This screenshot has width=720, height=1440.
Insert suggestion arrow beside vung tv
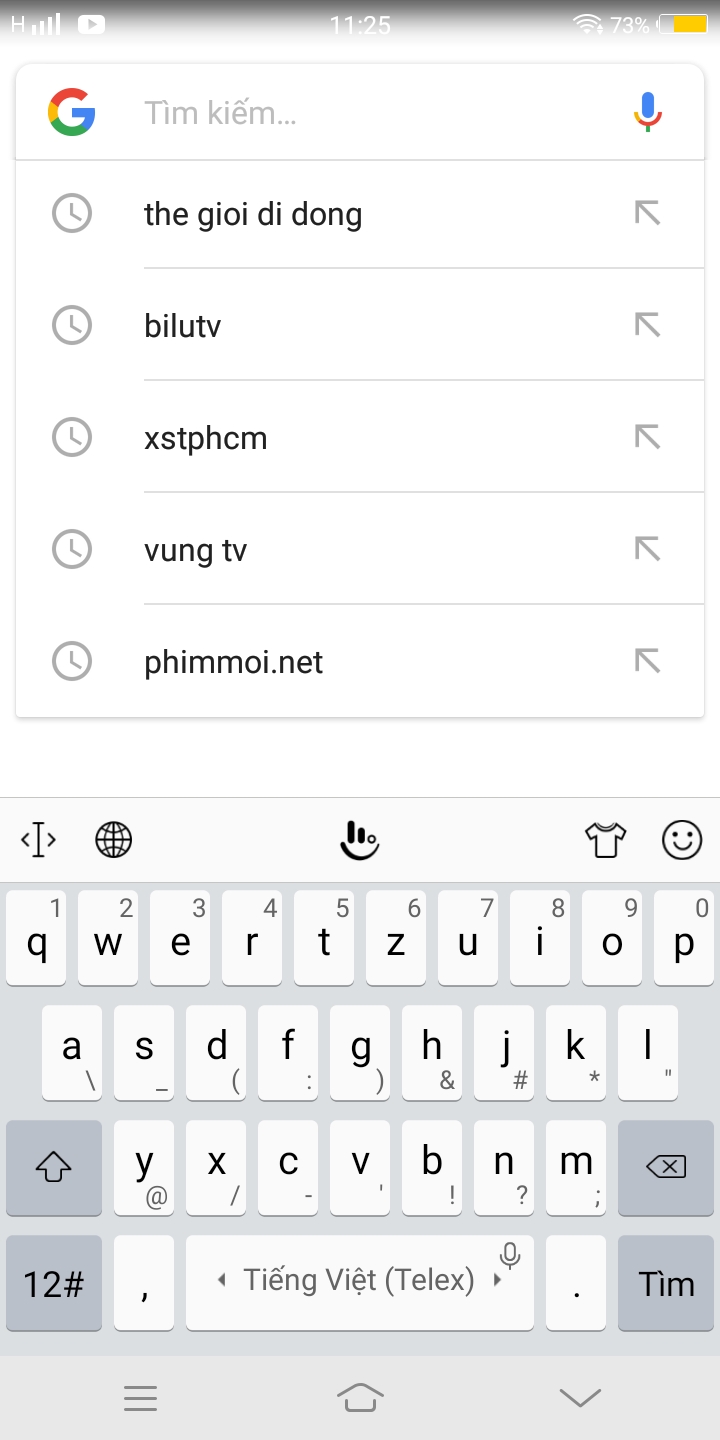(648, 549)
